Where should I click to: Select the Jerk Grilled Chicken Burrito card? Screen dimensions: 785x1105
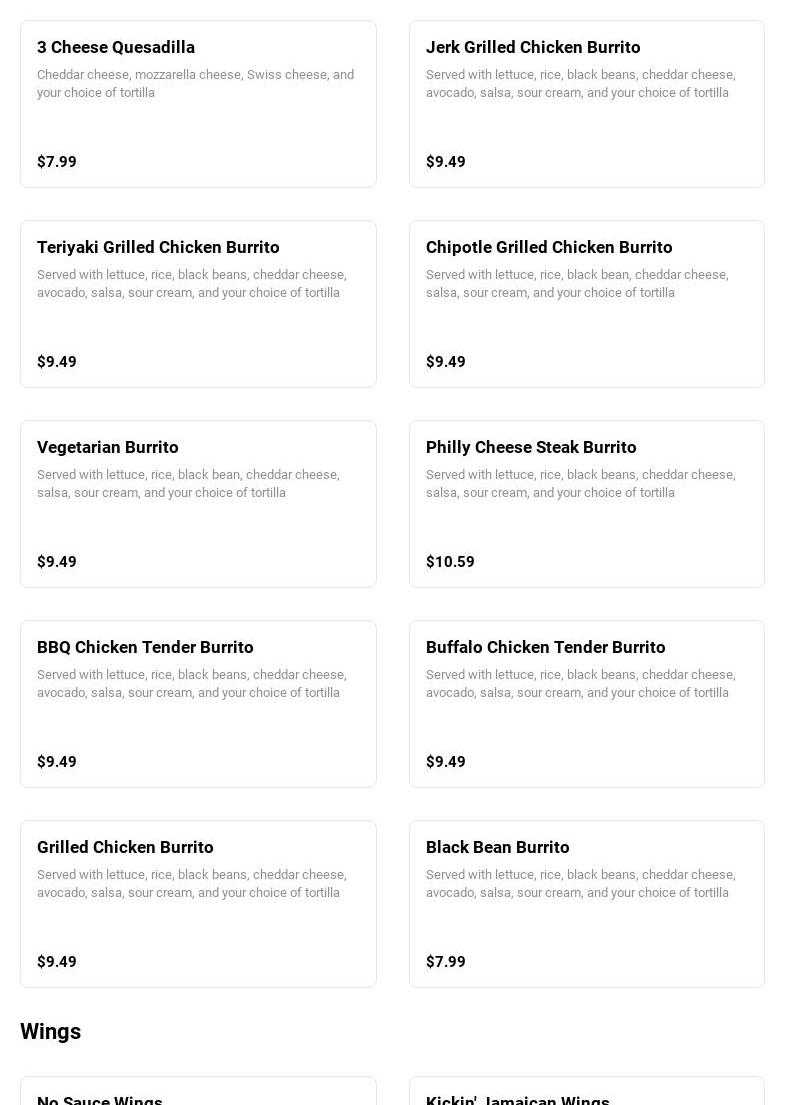pyautogui.click(x=587, y=104)
